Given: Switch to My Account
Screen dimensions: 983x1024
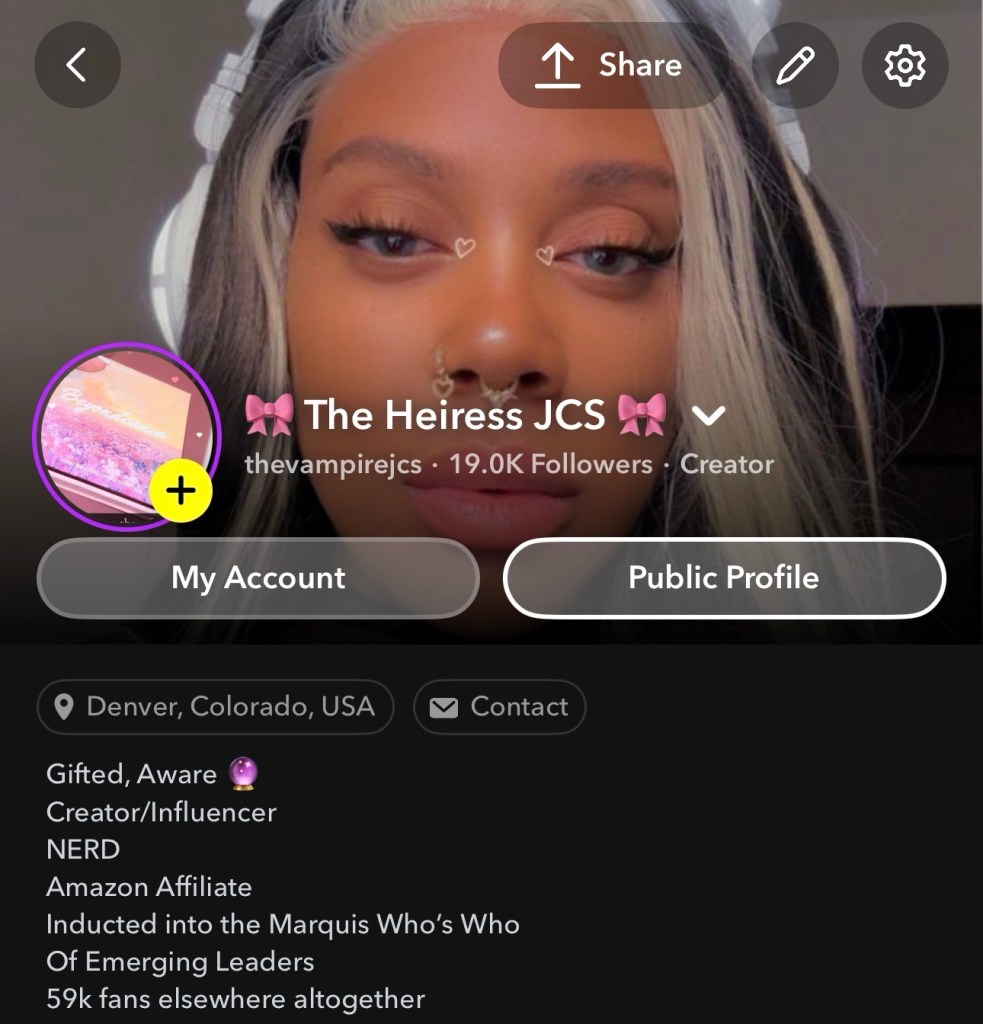Looking at the screenshot, I should [258, 578].
